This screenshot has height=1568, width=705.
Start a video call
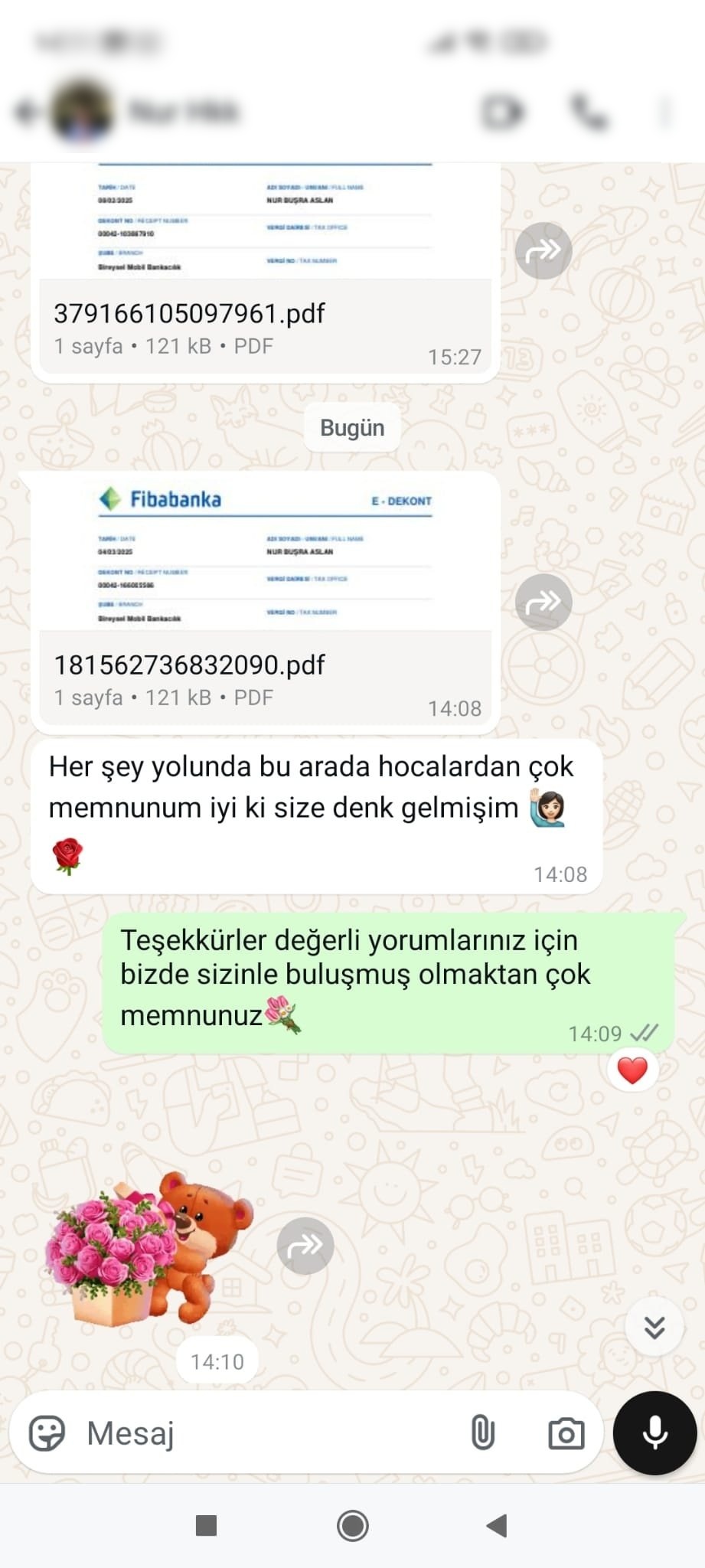503,113
